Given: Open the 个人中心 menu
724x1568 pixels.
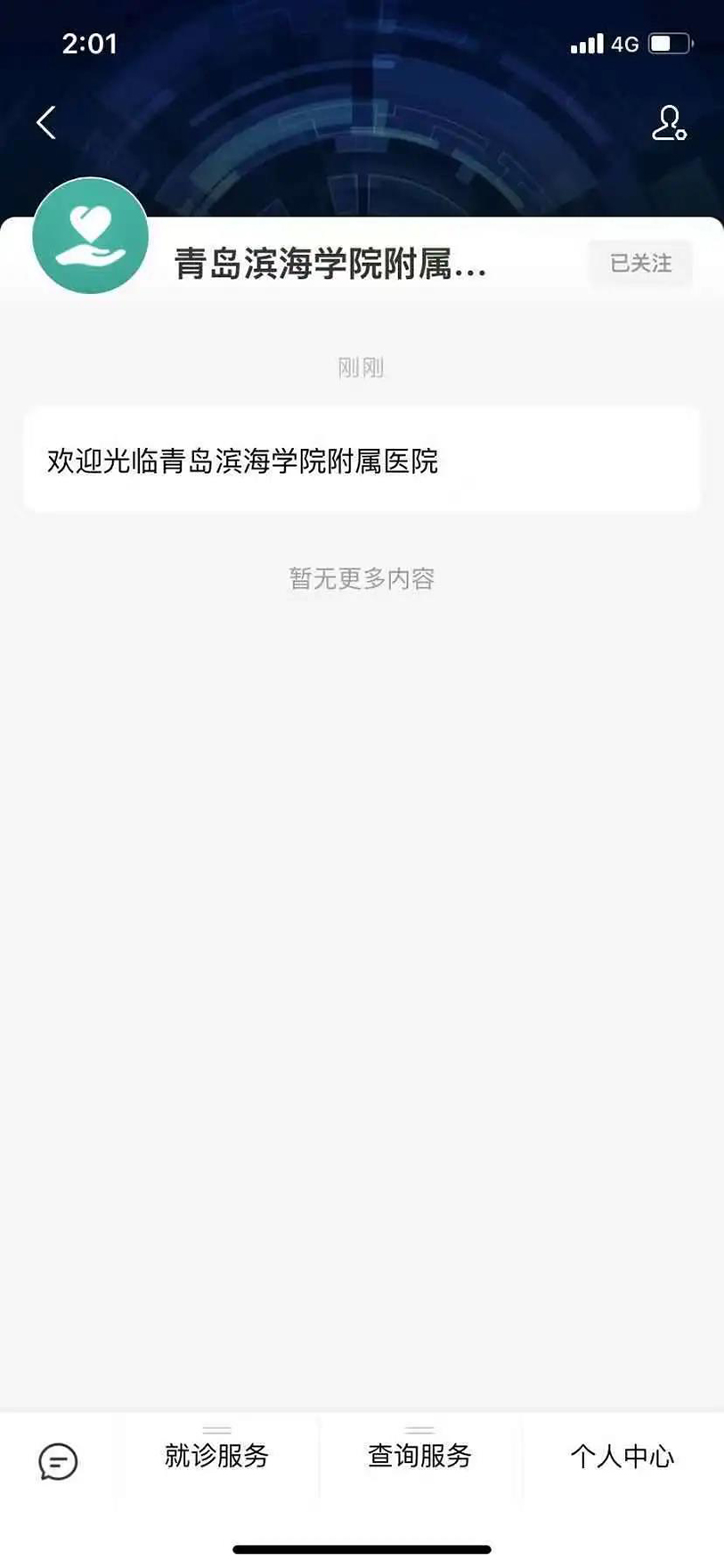Looking at the screenshot, I should [x=622, y=1457].
